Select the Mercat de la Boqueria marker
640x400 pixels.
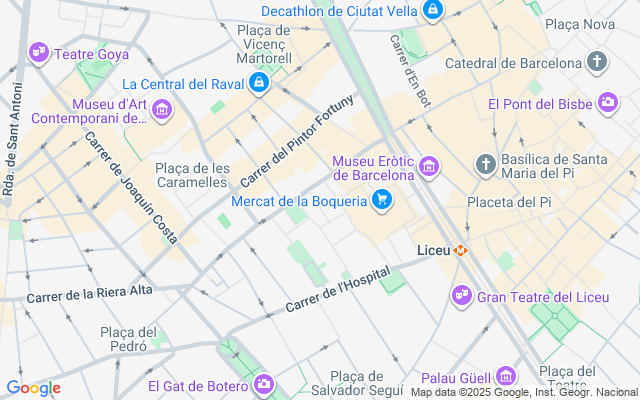(x=381, y=201)
